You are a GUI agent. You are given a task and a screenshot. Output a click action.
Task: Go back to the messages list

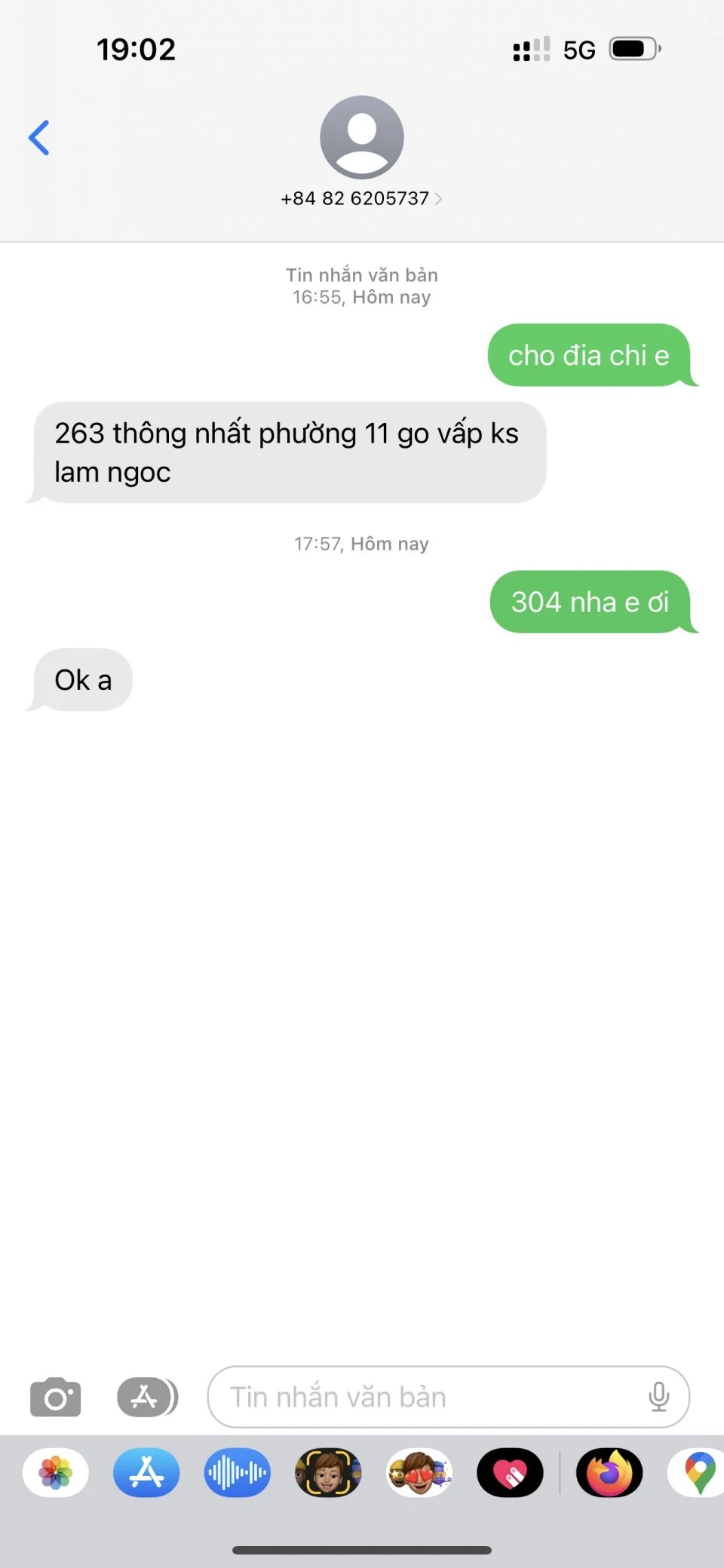pos(39,138)
